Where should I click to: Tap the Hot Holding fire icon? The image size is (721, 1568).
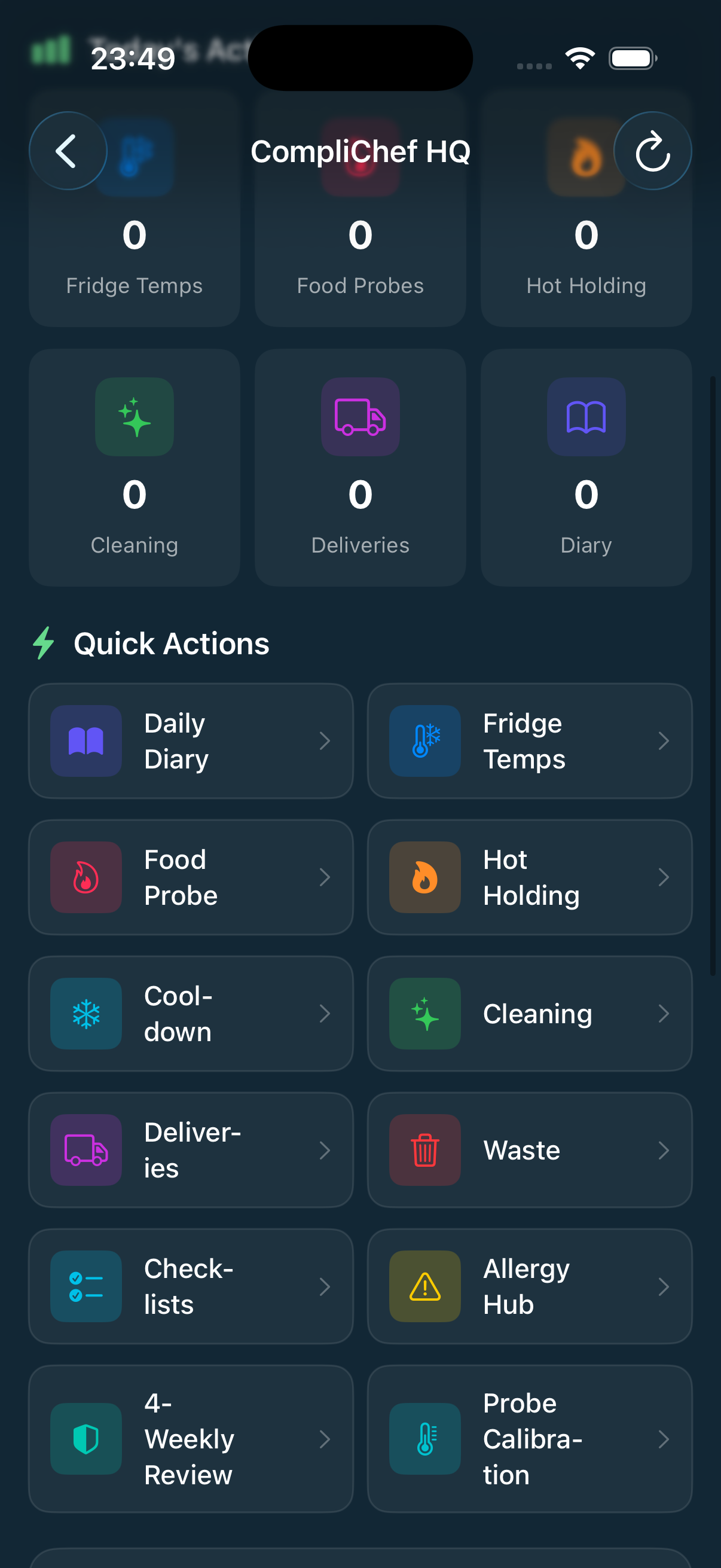424,877
